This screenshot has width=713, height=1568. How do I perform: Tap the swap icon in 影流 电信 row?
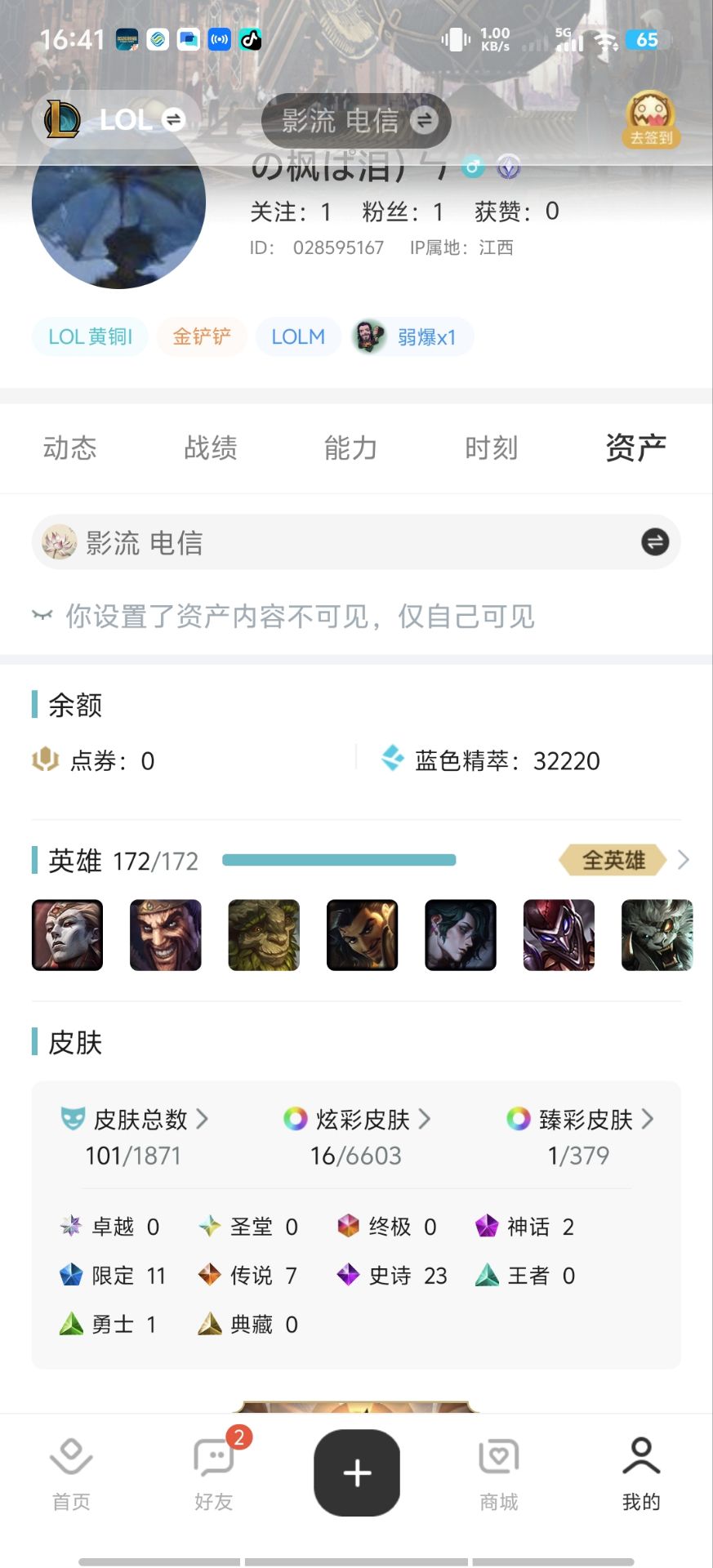pos(654,542)
